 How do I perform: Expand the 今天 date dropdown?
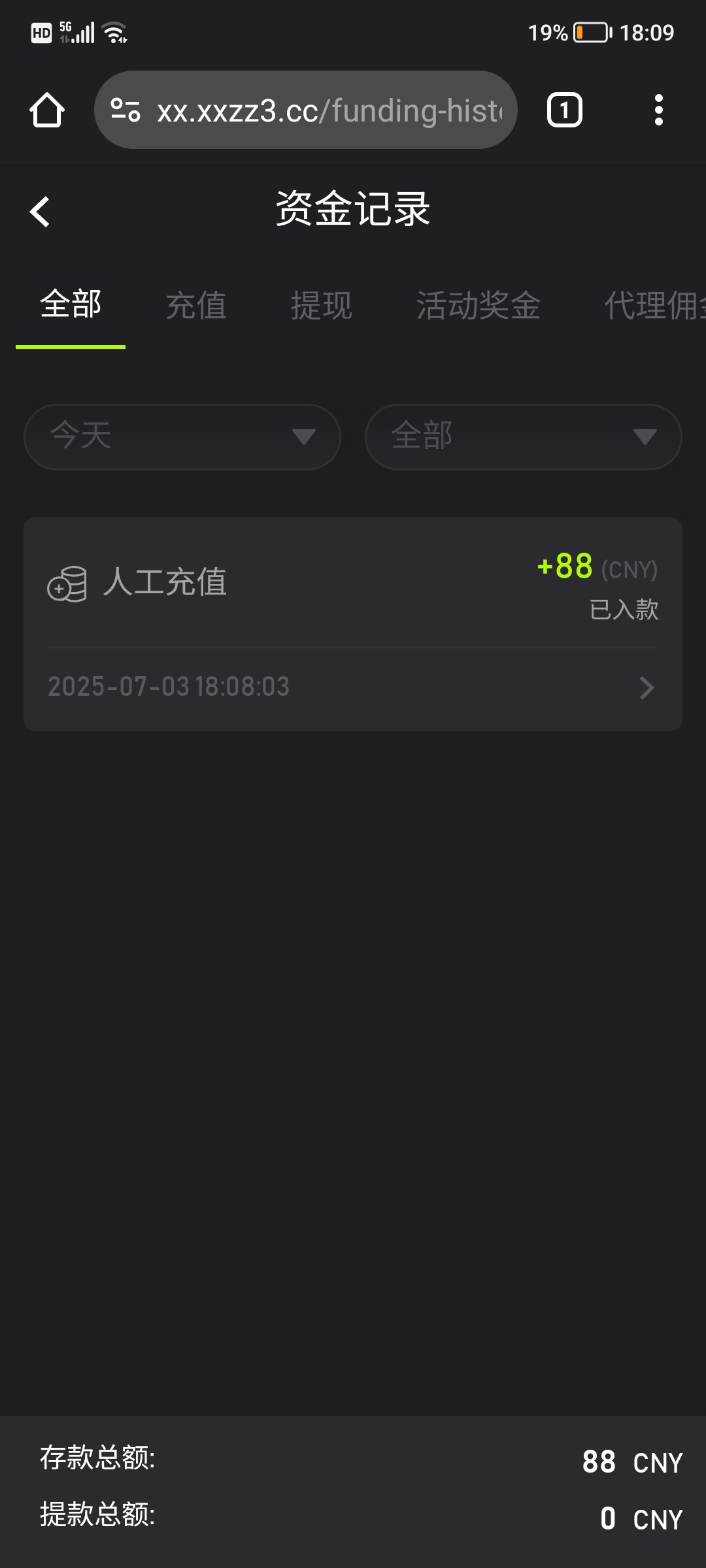[x=182, y=436]
